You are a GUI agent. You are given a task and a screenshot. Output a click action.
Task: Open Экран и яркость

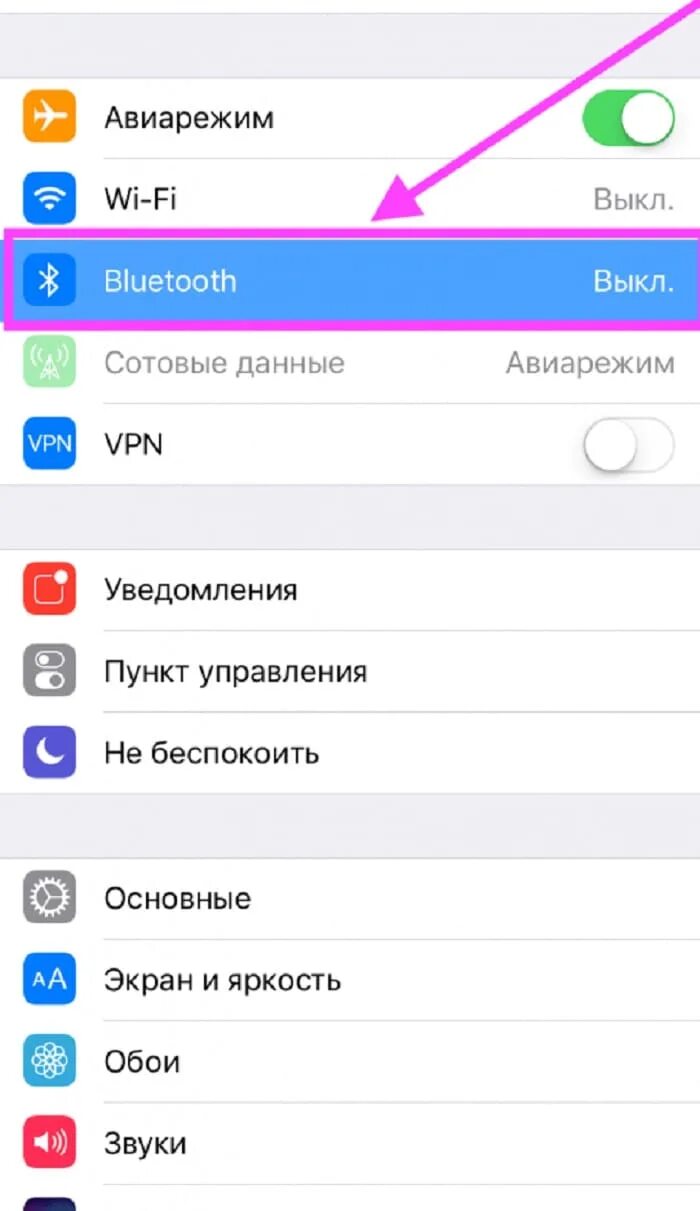click(350, 980)
